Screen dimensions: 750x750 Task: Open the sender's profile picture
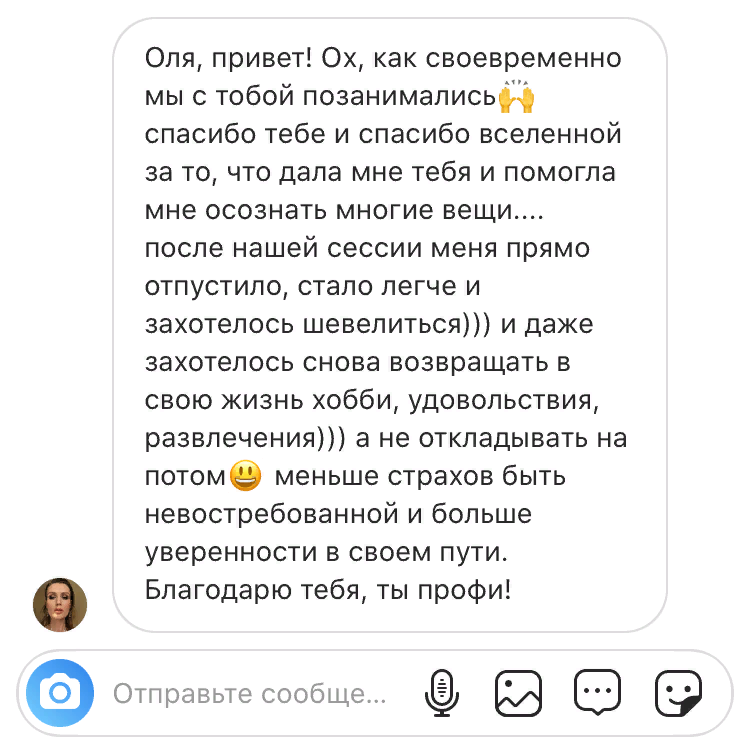pyautogui.click(x=60, y=605)
